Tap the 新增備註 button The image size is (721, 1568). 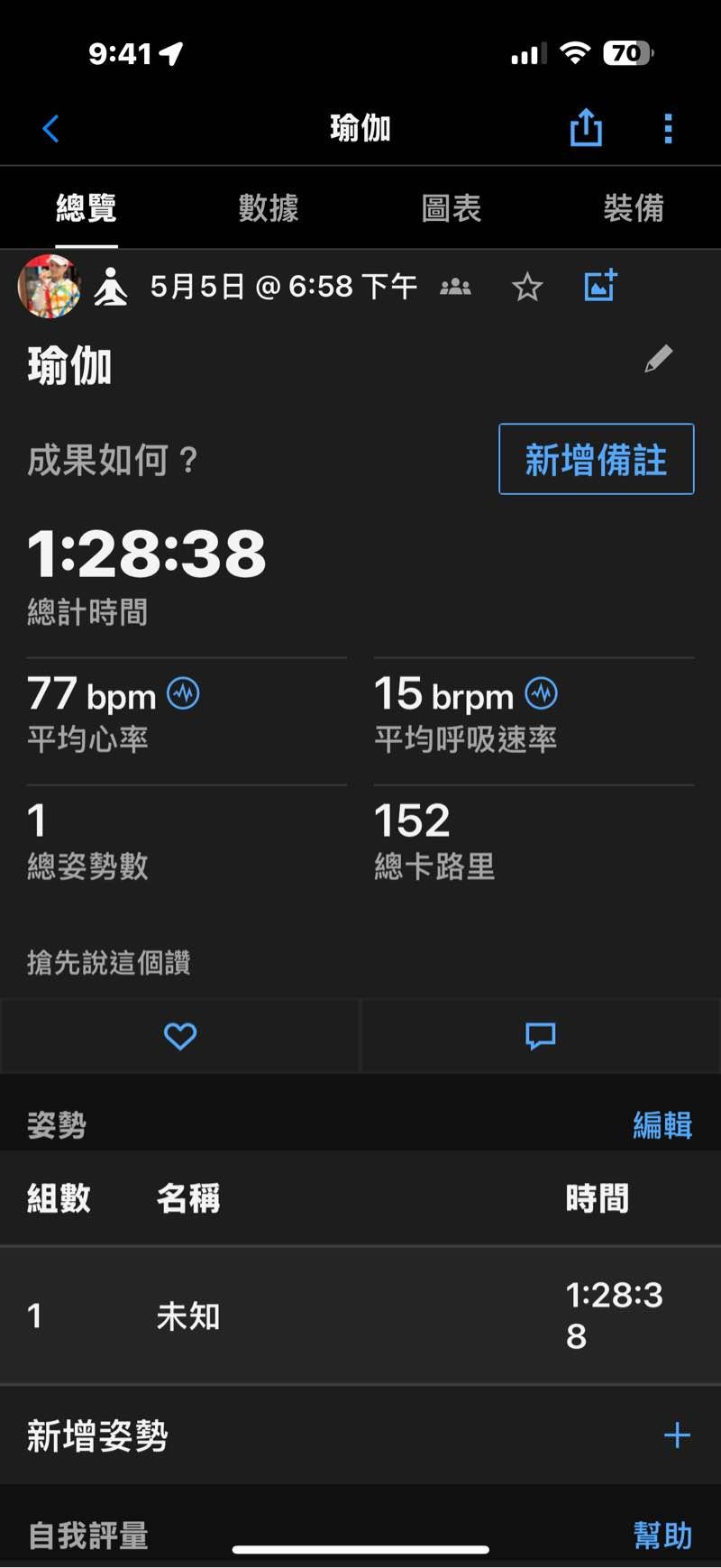[x=596, y=459]
